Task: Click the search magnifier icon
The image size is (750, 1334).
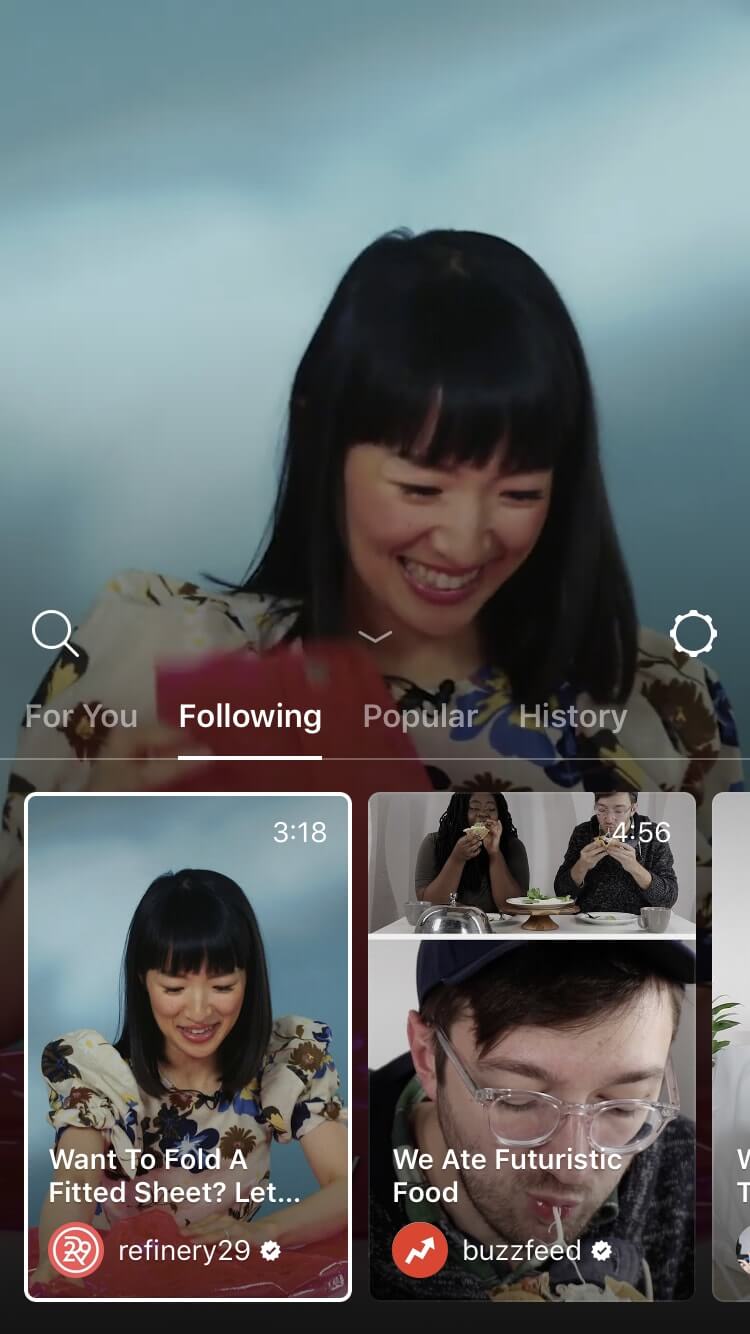Action: coord(55,632)
